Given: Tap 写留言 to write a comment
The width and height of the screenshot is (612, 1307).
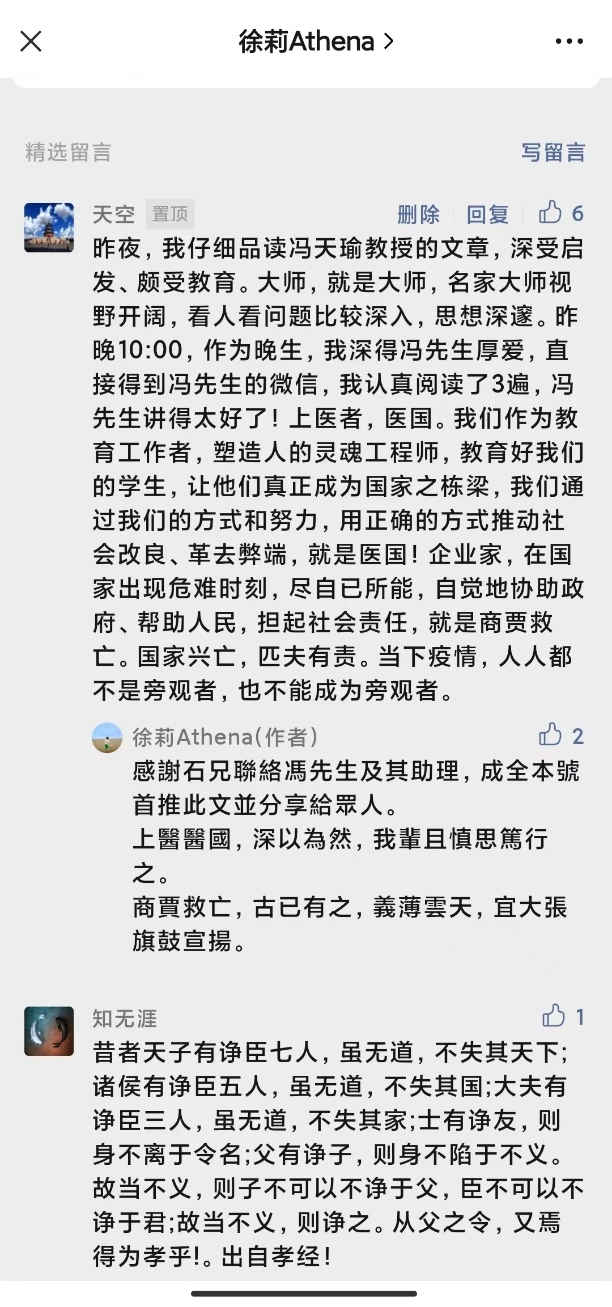Looking at the screenshot, I should (x=553, y=152).
